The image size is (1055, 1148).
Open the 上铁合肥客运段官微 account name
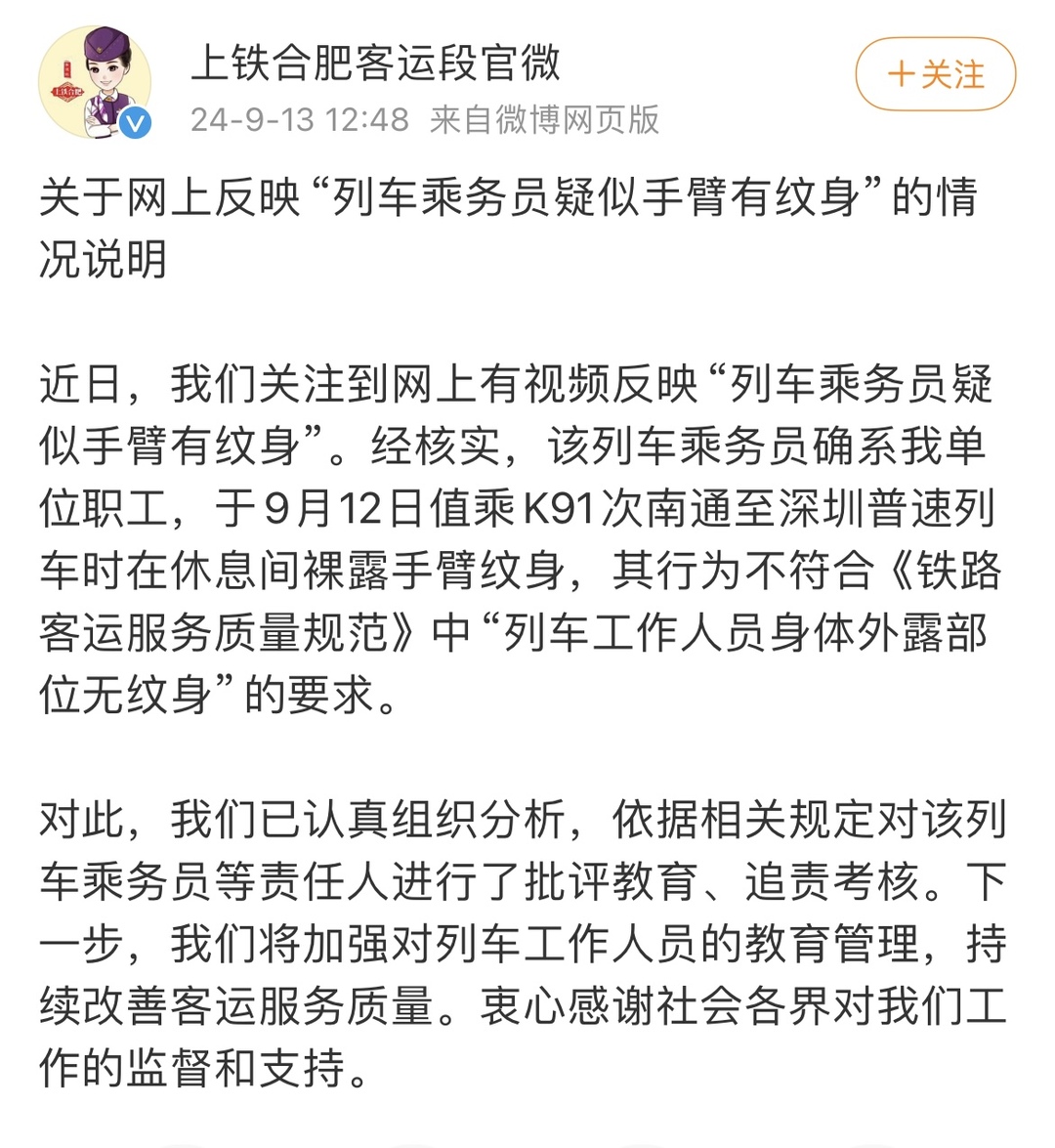376,63
